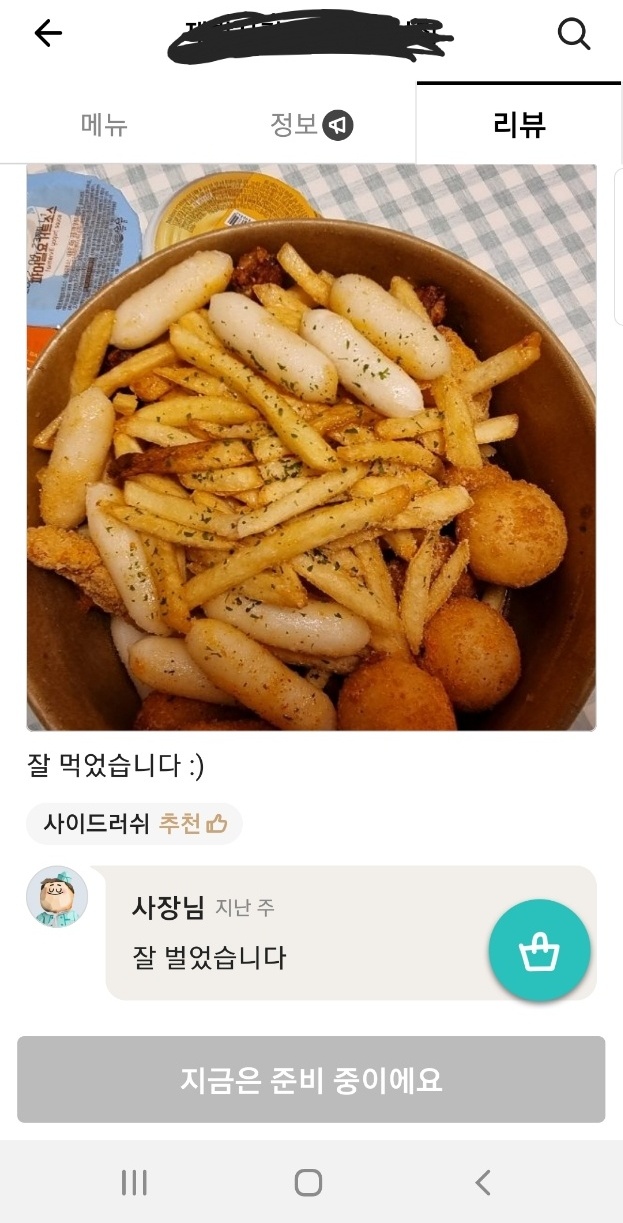
Task: Open the floating shopping basket
Action: [x=539, y=951]
